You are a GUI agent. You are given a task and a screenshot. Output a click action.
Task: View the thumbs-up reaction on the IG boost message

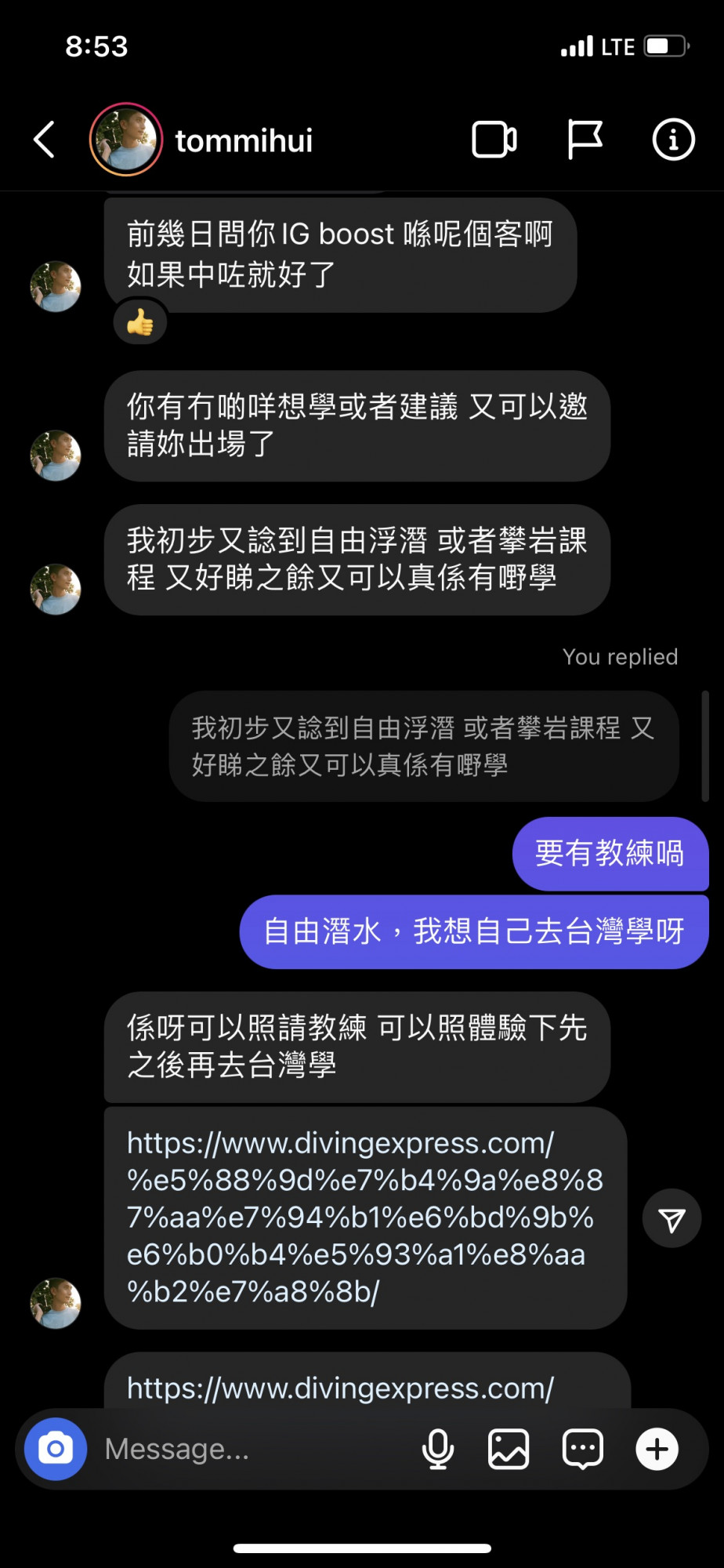140,322
